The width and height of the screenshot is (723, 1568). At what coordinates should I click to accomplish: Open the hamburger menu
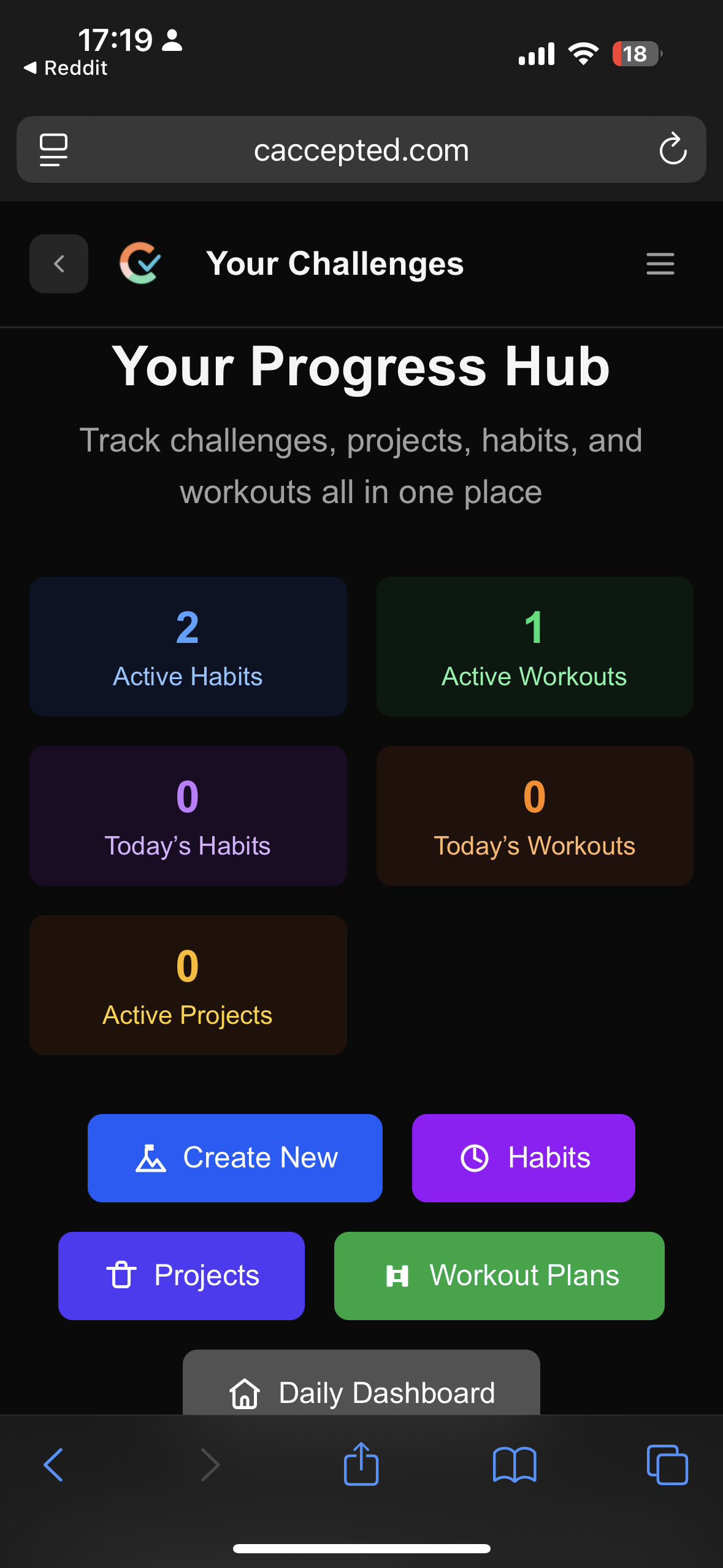[x=660, y=264]
